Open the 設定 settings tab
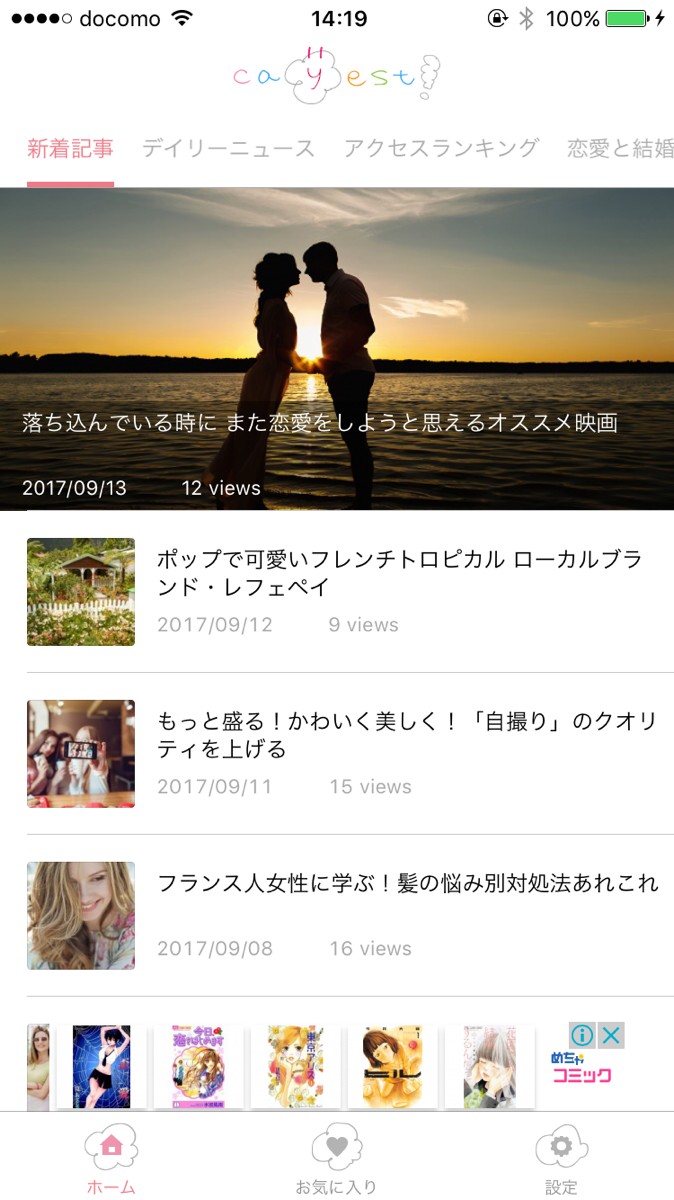The width and height of the screenshot is (674, 1200). tap(561, 1158)
